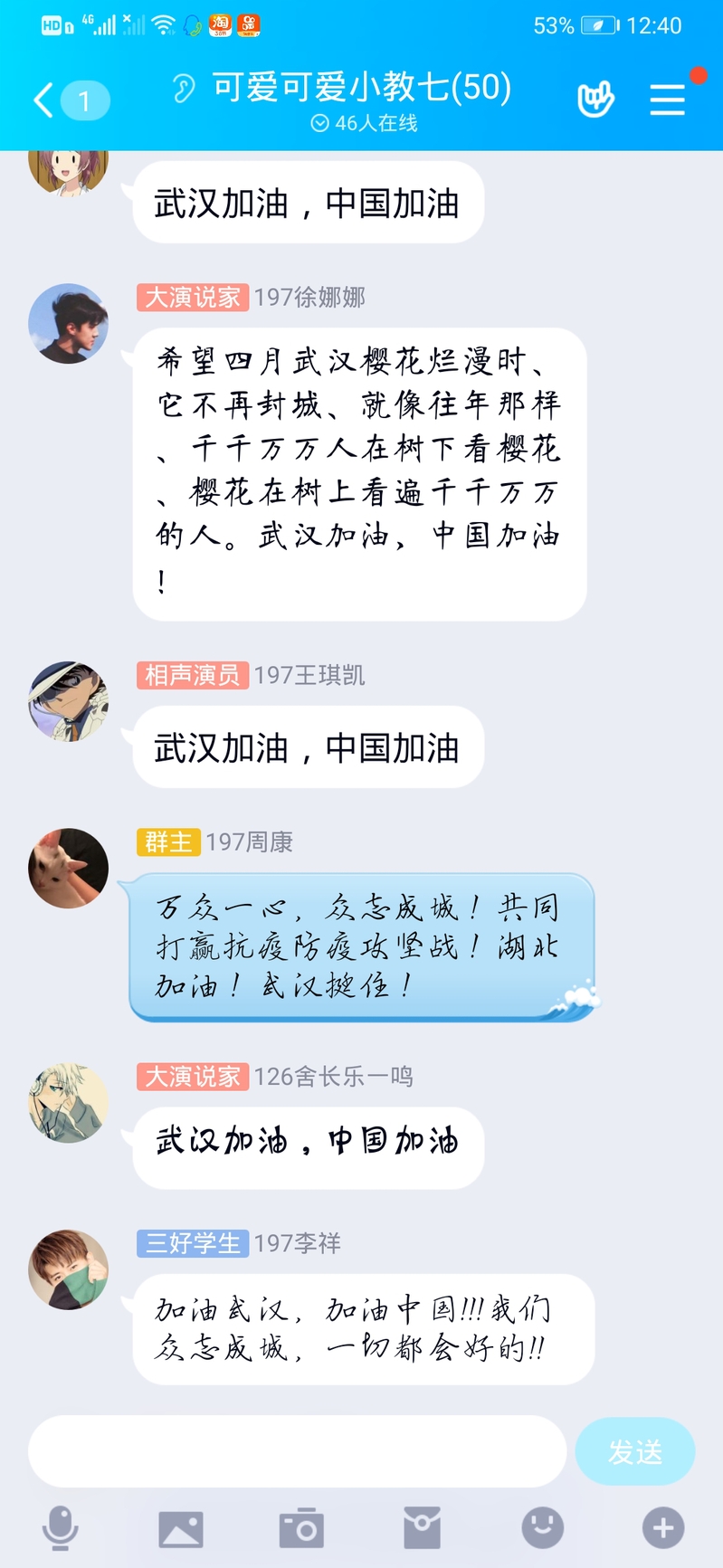
Task: View profile avatar of 197李祥
Action: (x=68, y=1269)
